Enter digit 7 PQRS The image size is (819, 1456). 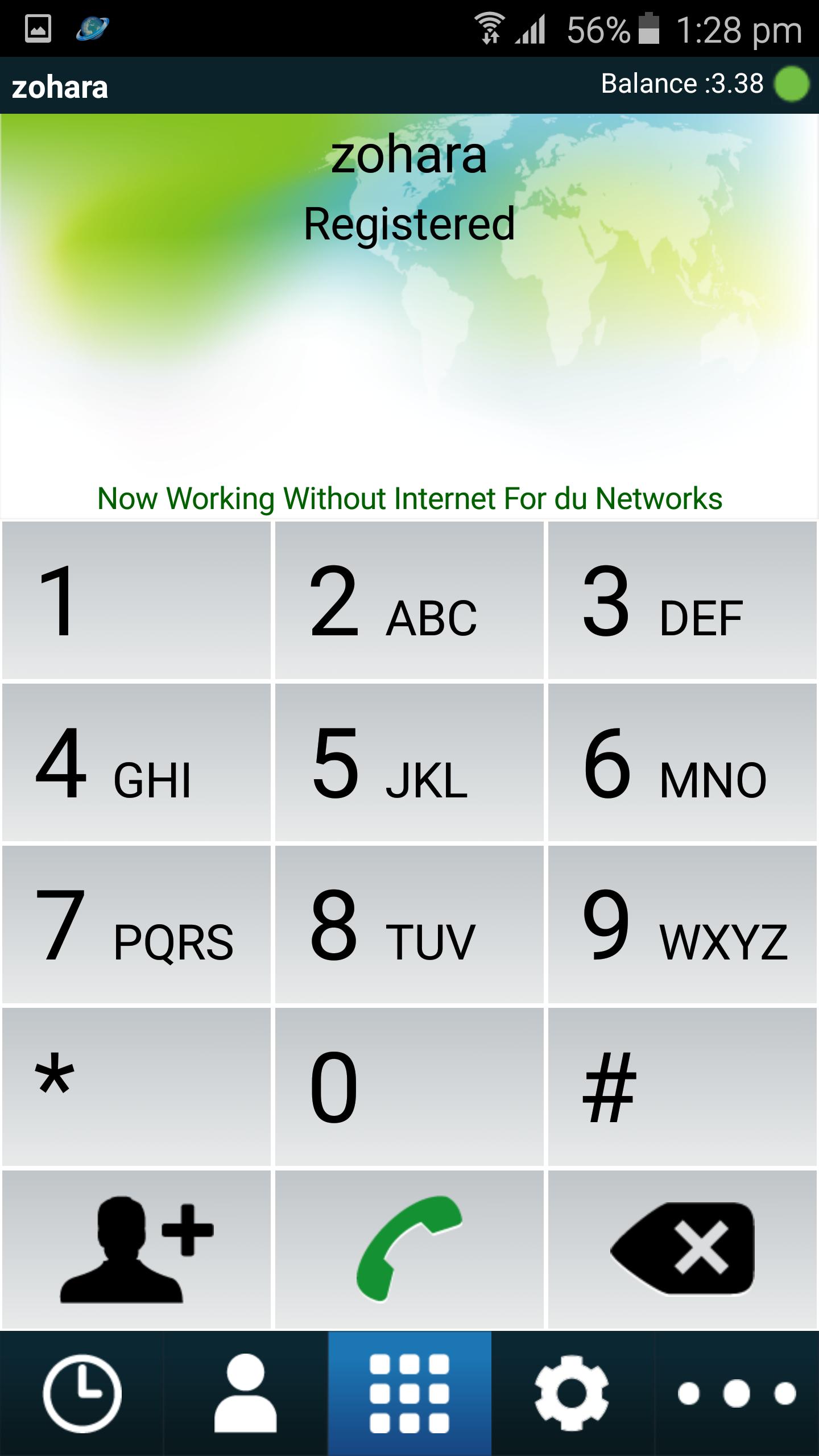(x=136, y=924)
